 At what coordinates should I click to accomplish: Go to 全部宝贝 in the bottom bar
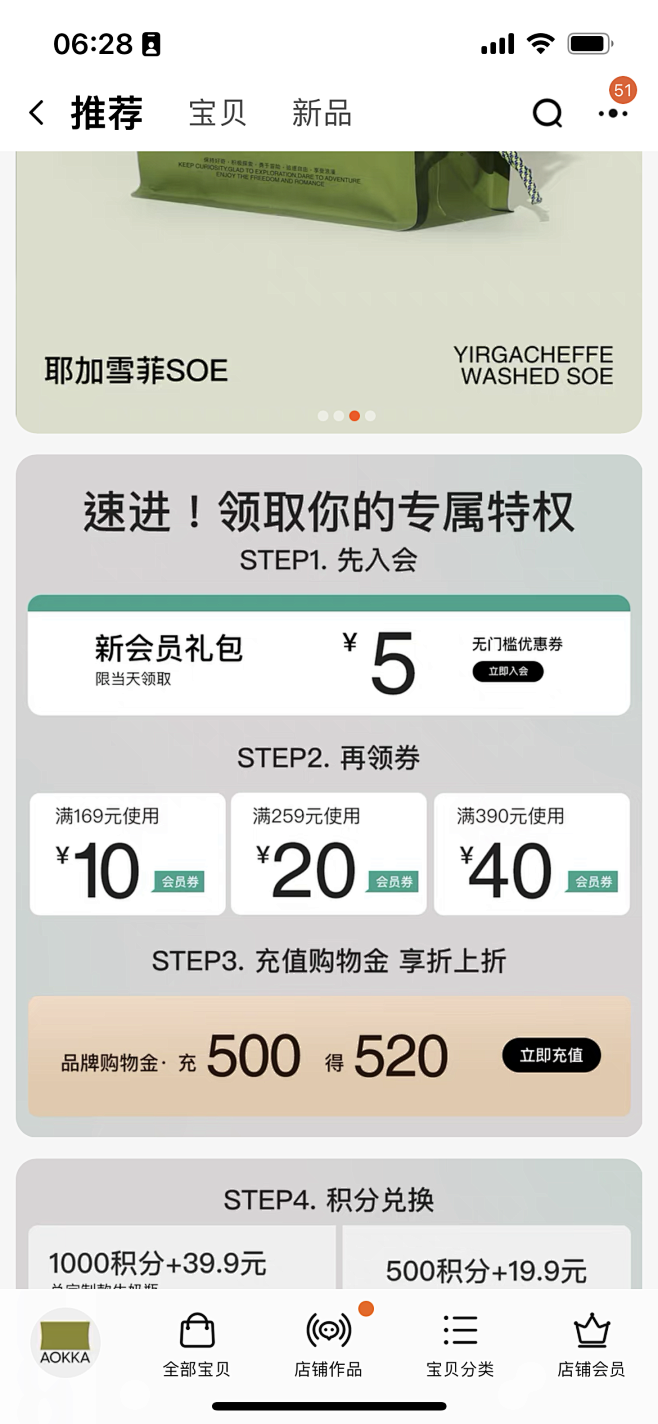pyautogui.click(x=197, y=1345)
